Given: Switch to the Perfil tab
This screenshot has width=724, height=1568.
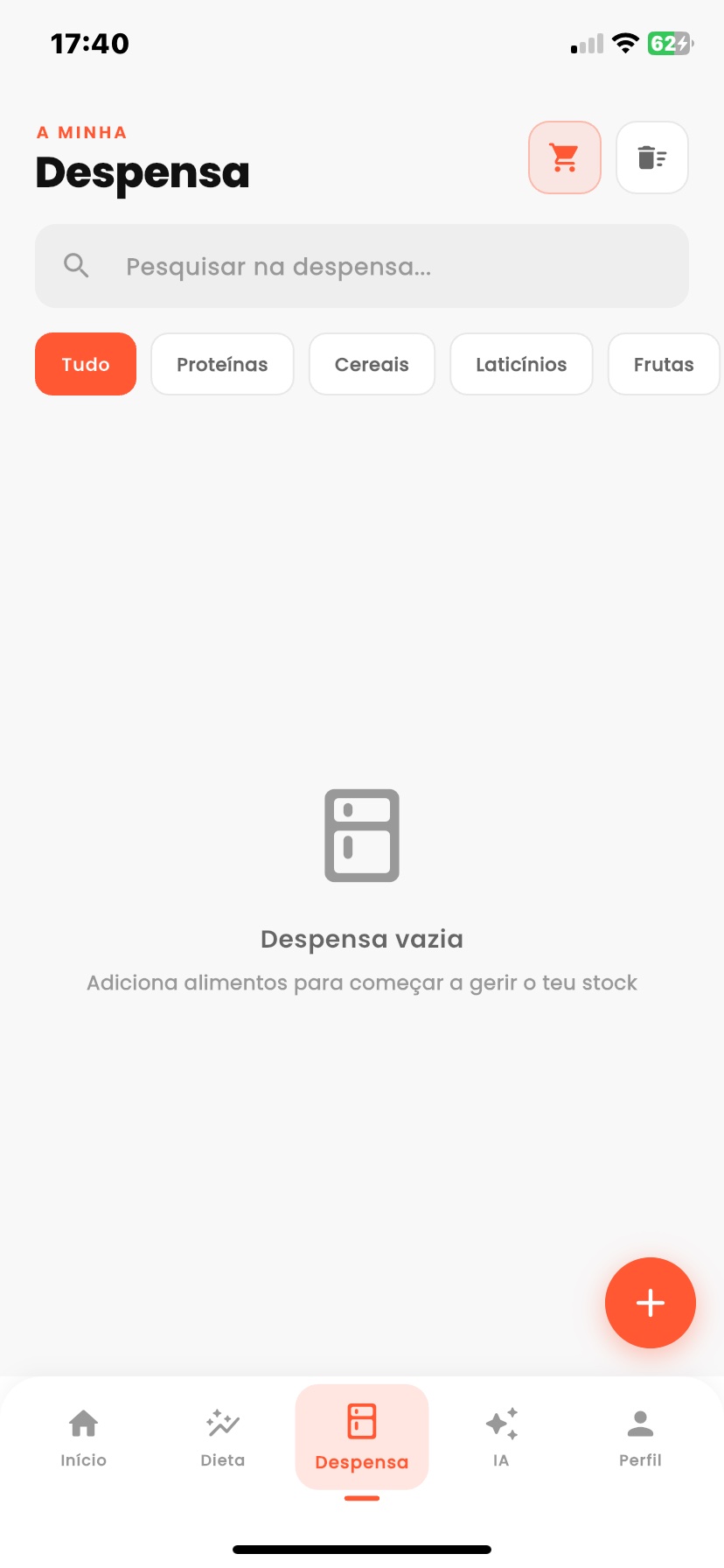Looking at the screenshot, I should click(640, 1438).
